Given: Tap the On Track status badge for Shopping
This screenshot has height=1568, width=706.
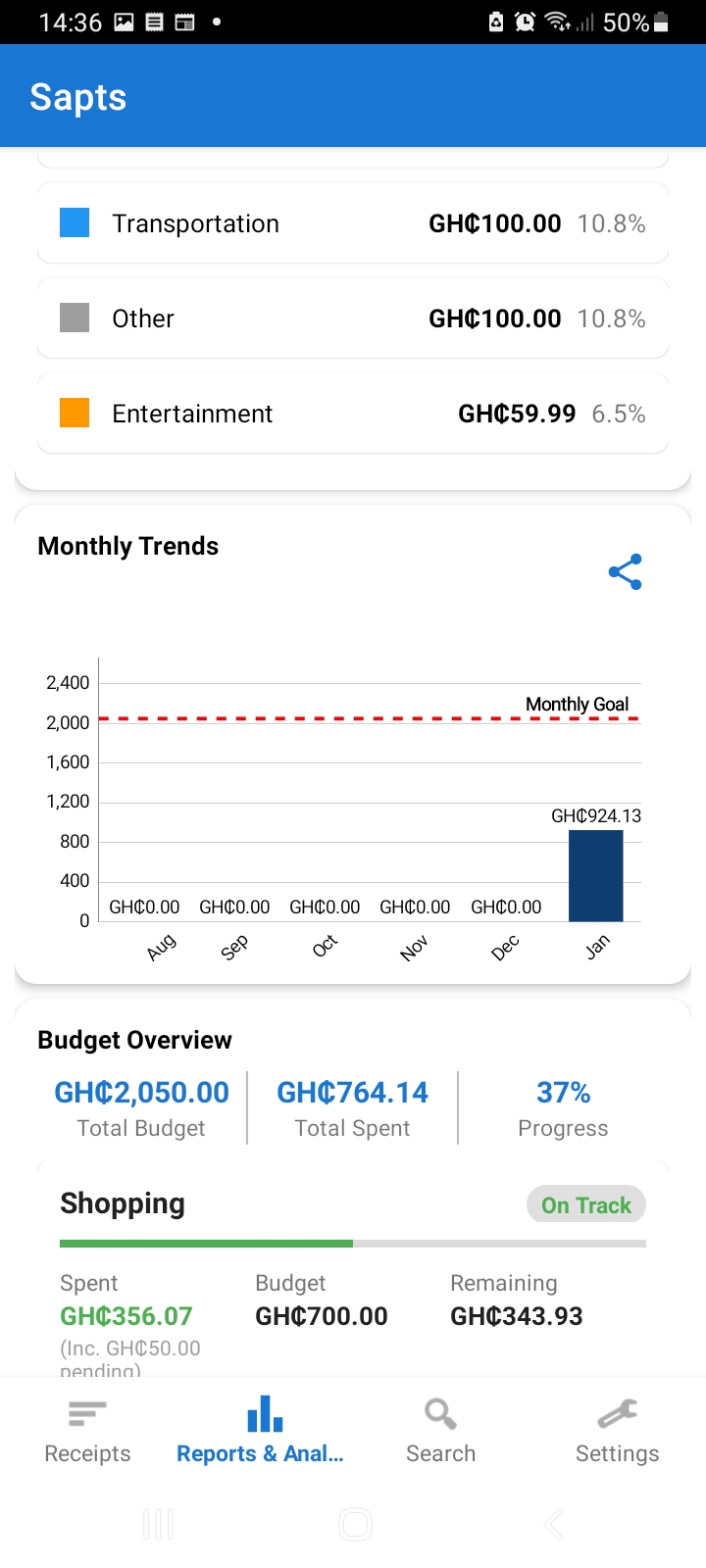Looking at the screenshot, I should 585,1204.
